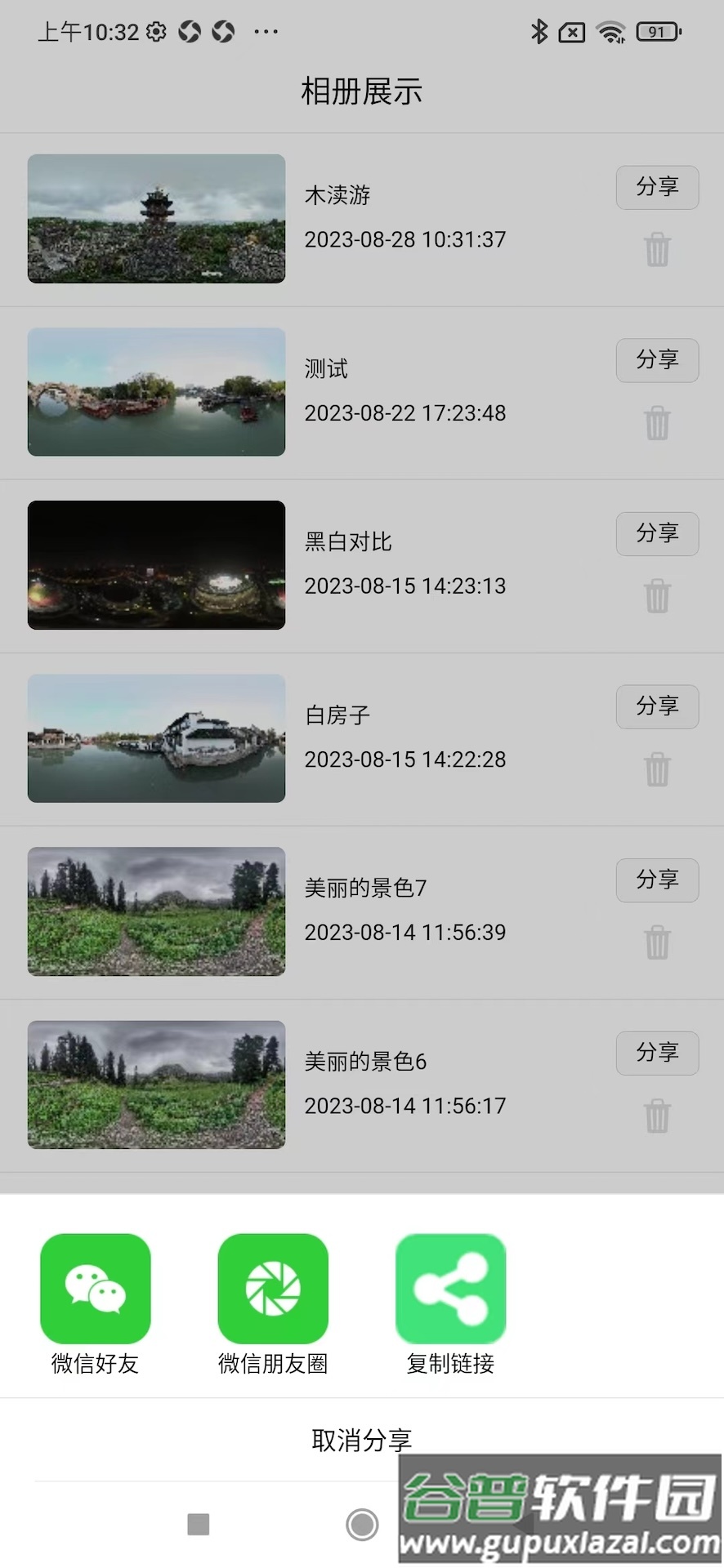The height and width of the screenshot is (1568, 724).
Task: Tap 取消分享 to cancel sharing
Action: (x=361, y=1439)
